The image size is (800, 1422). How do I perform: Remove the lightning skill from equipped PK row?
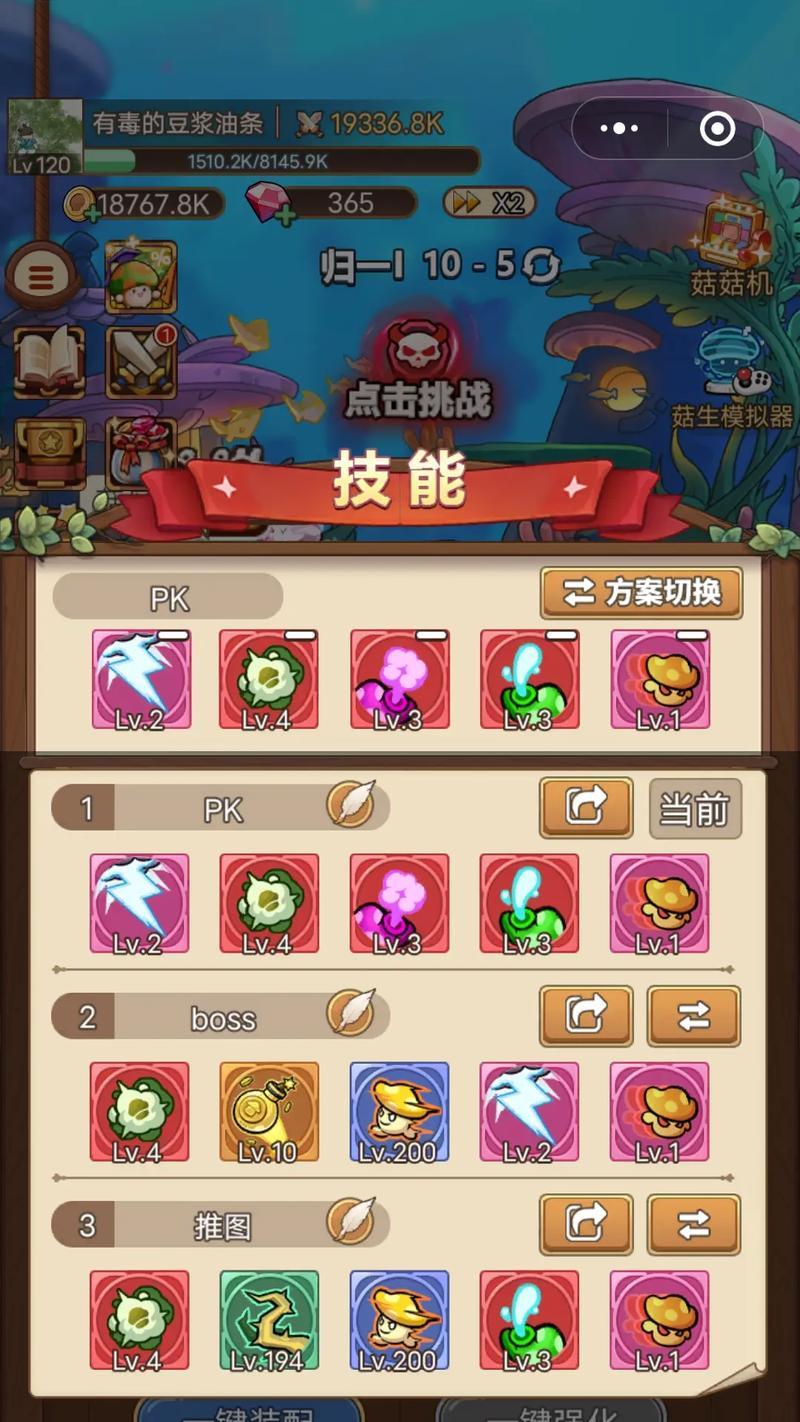click(173, 635)
